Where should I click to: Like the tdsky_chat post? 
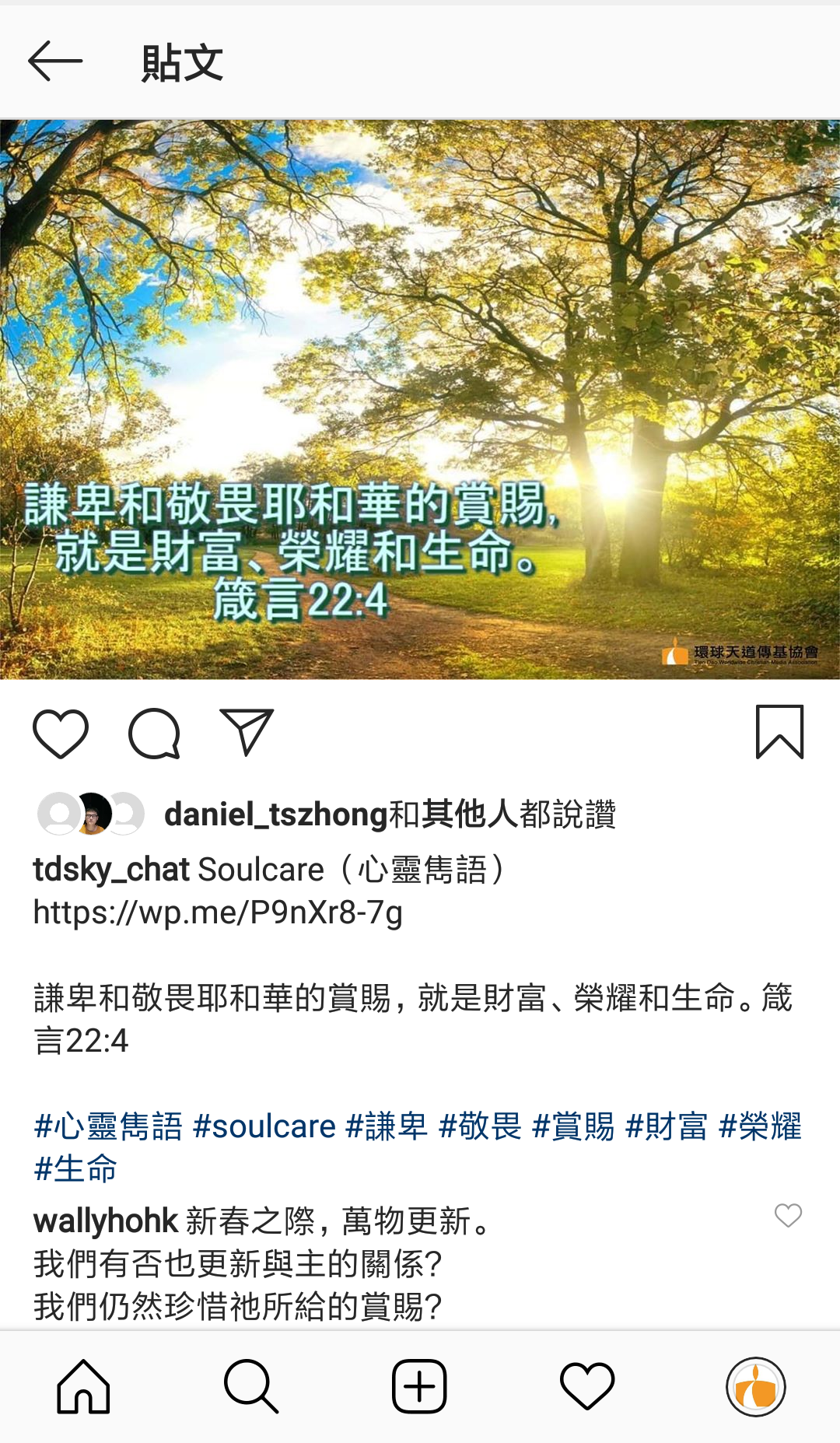point(61,733)
